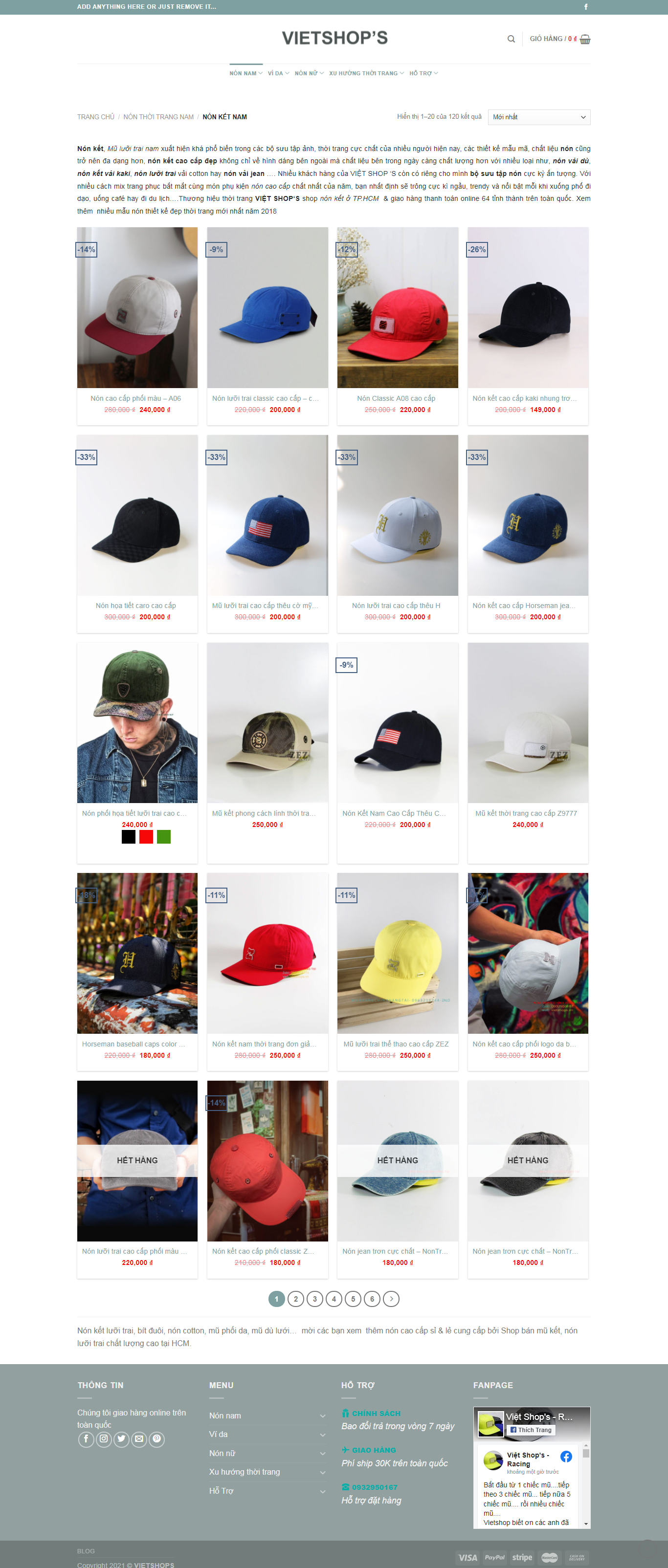Image resolution: width=668 pixels, height=1568 pixels.
Task: Select the Twitter icon in the footer
Action: pyautogui.click(x=122, y=1439)
